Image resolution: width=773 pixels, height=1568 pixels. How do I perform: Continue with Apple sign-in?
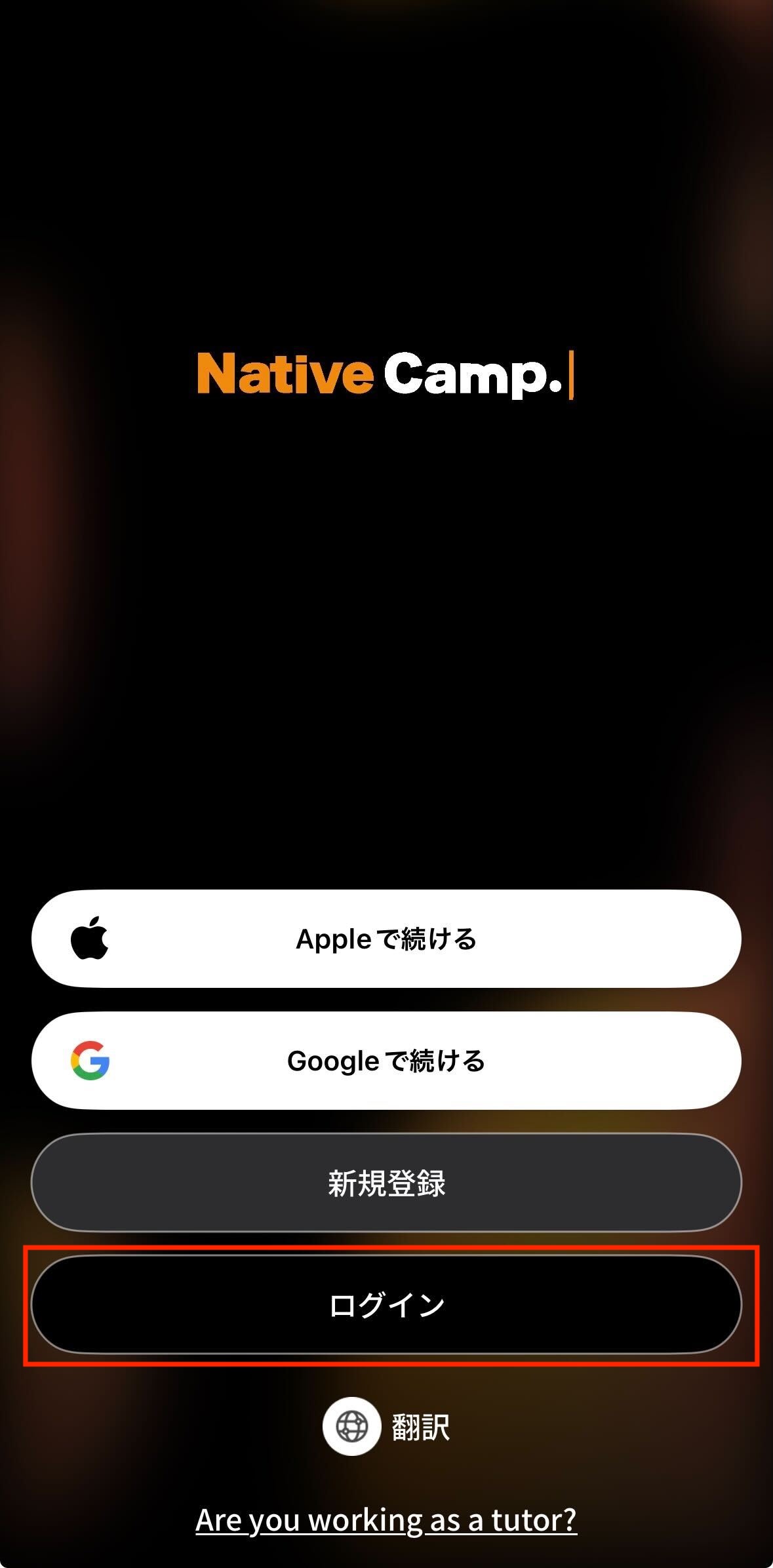point(386,939)
